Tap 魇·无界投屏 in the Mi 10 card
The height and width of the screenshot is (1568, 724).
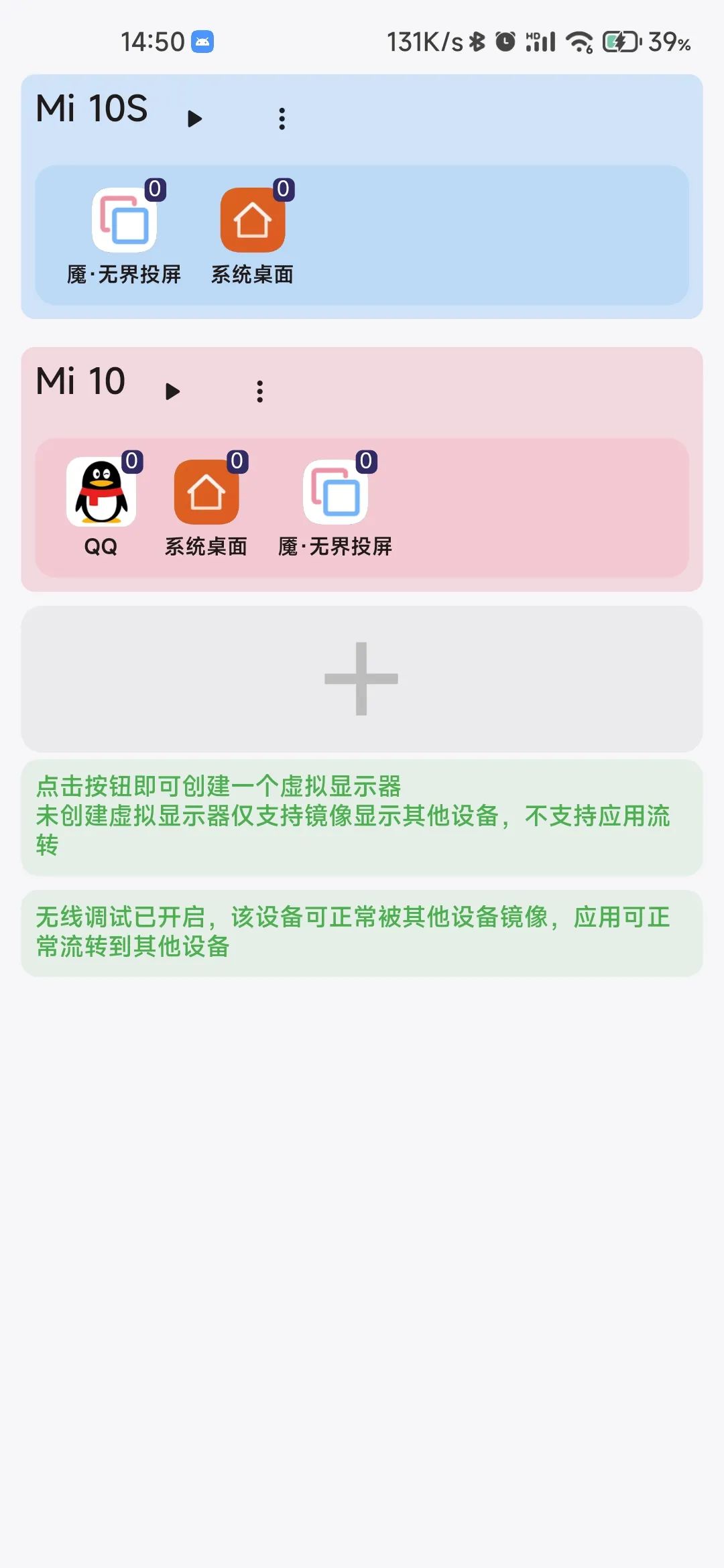335,493
